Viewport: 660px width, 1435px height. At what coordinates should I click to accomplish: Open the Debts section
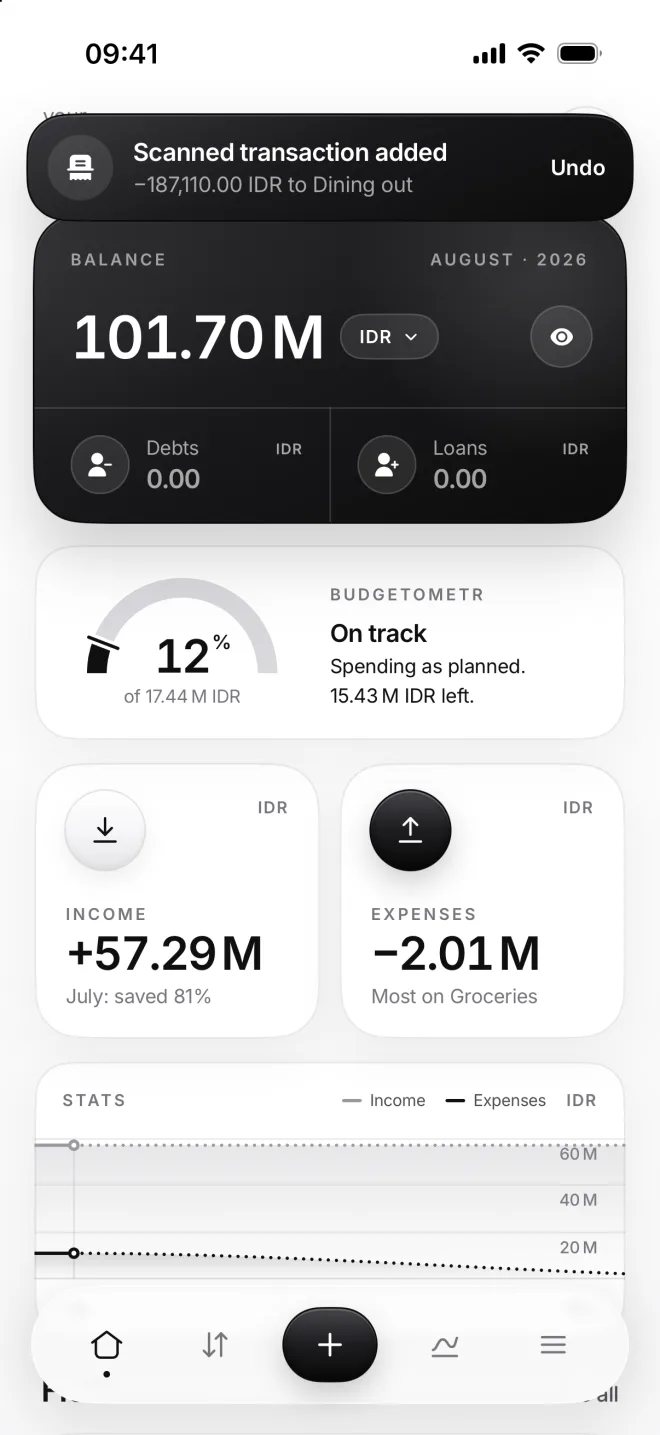(x=182, y=465)
